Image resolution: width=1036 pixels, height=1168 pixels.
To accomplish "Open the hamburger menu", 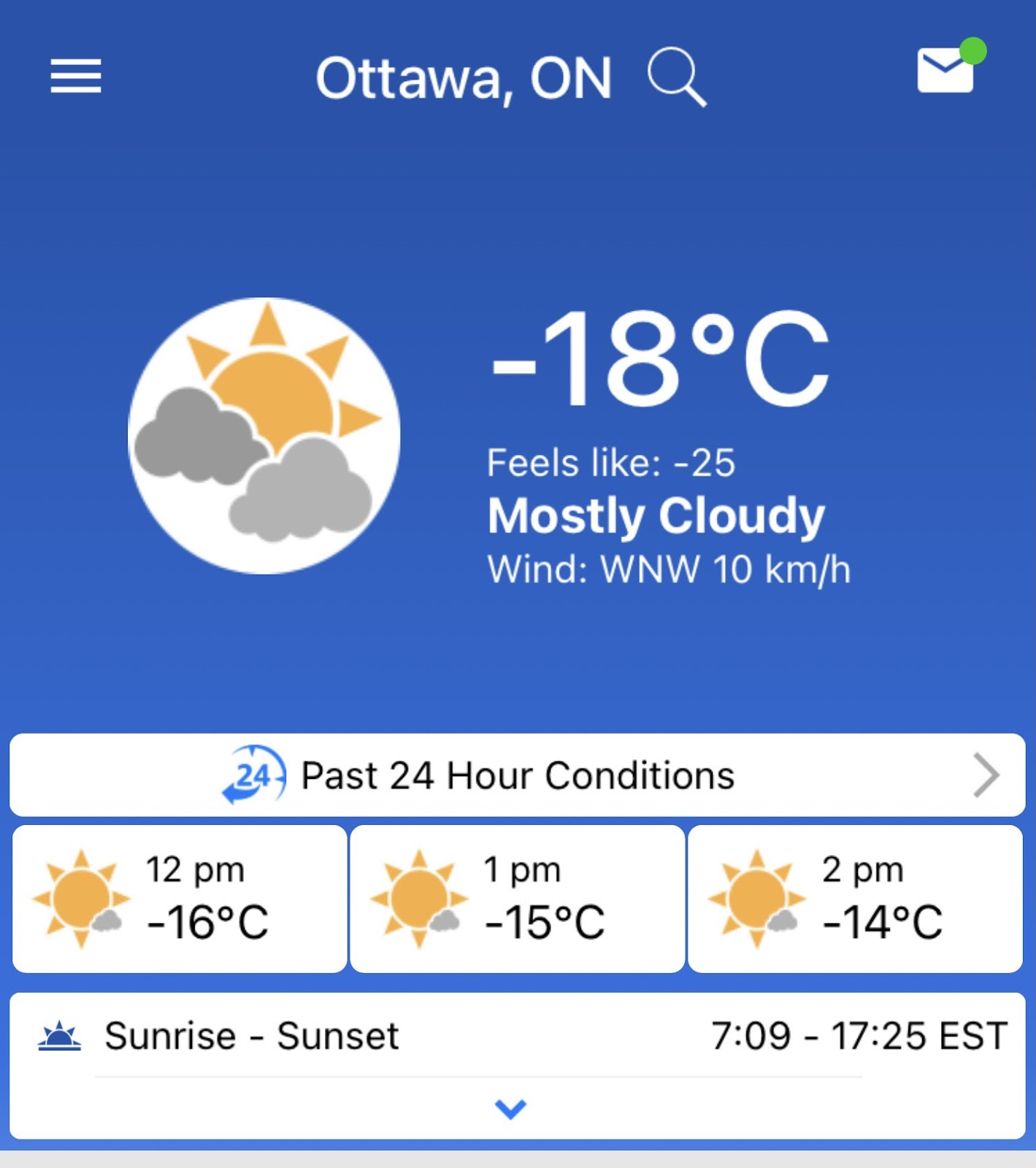I will (75, 76).
